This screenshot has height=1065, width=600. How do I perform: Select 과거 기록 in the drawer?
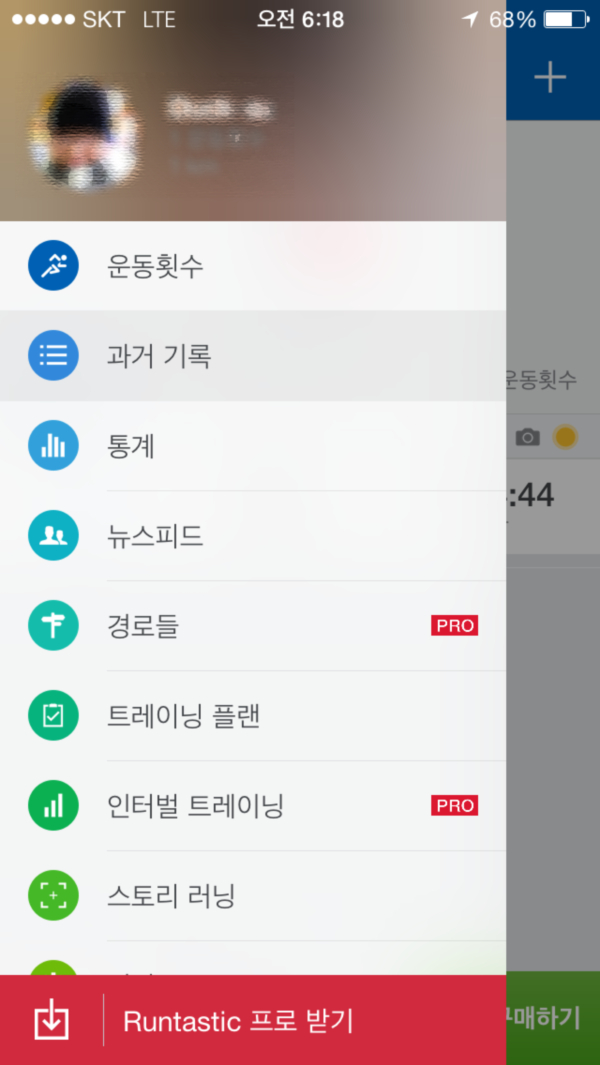253,356
